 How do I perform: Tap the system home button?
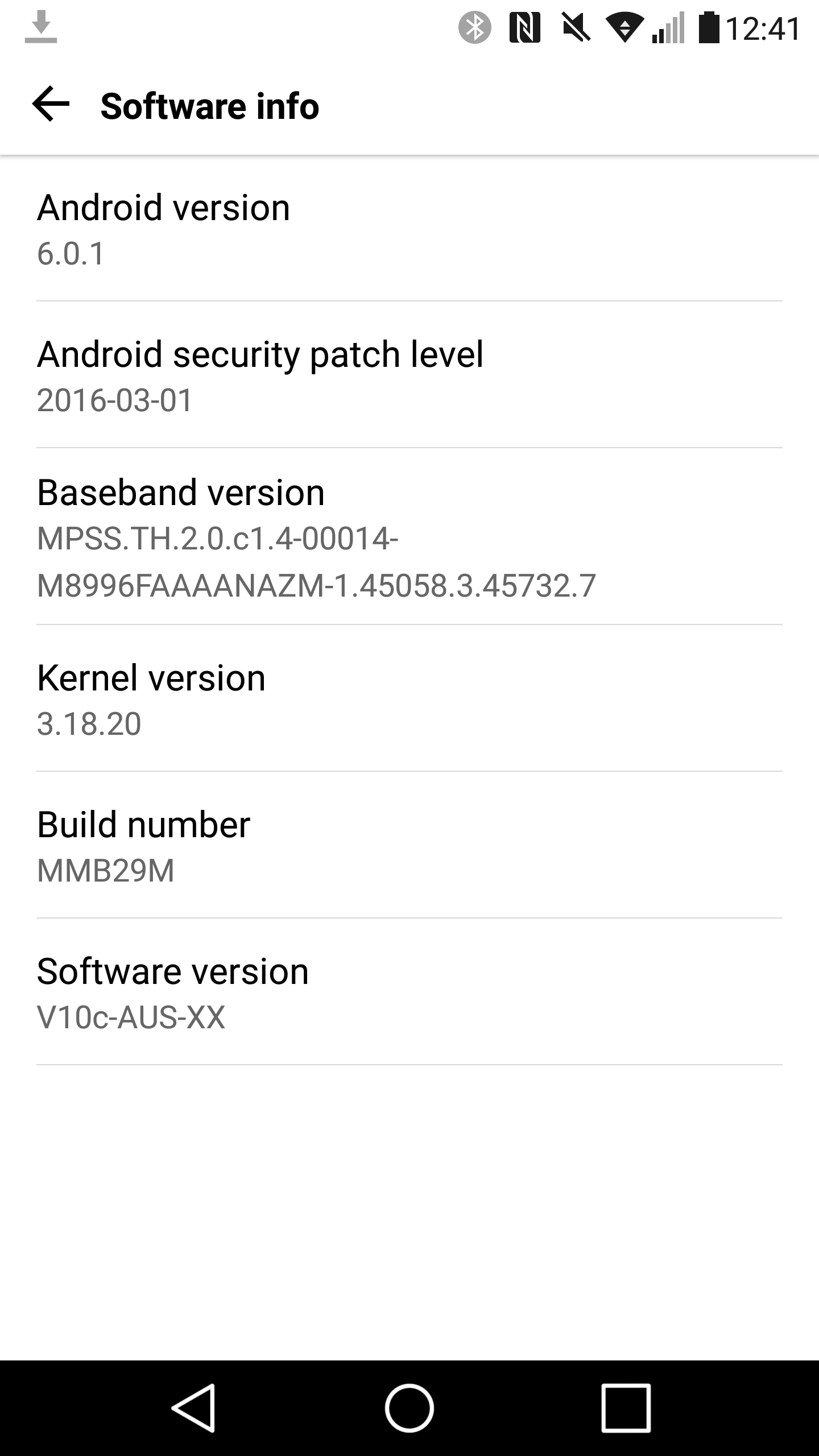[409, 1408]
